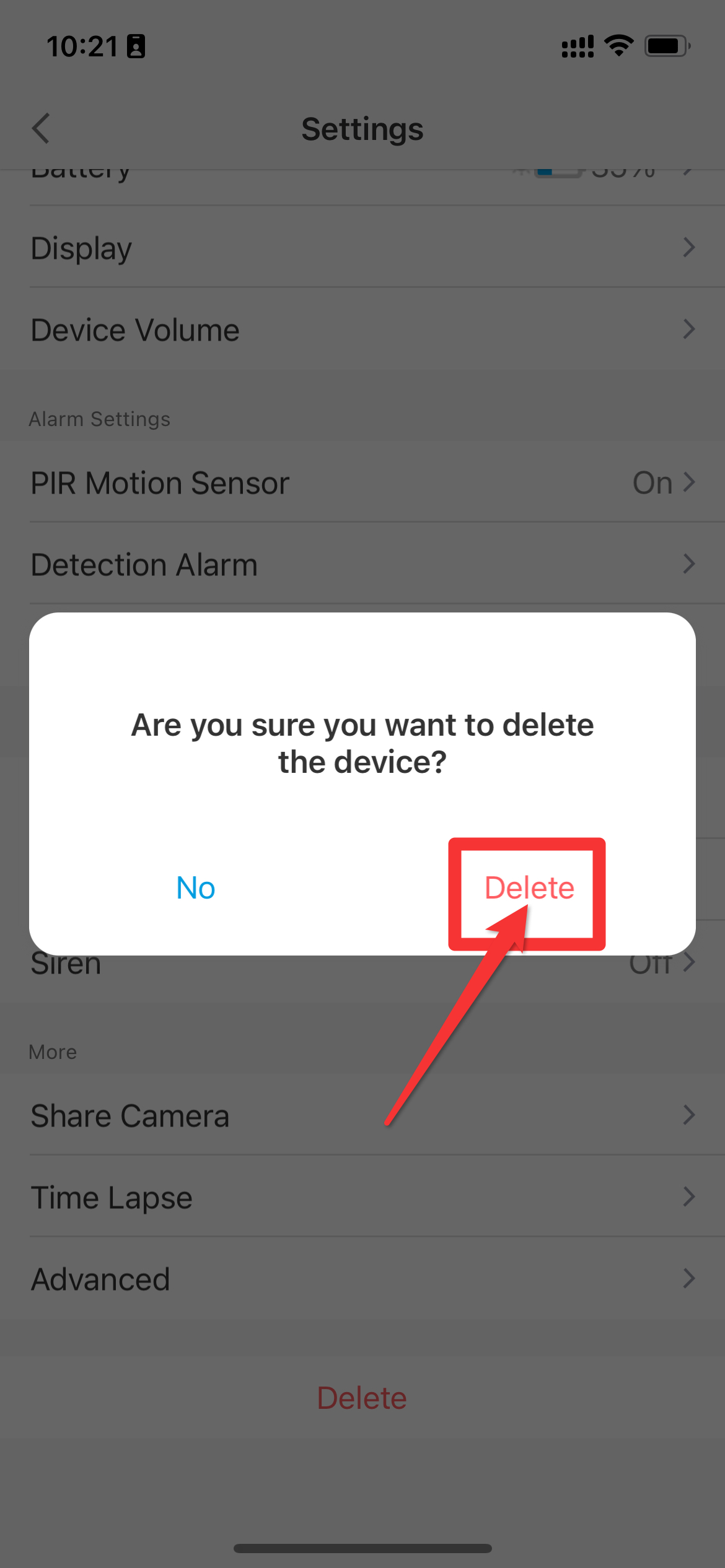Confirm deletion with the dialog's Delete button

click(x=529, y=888)
